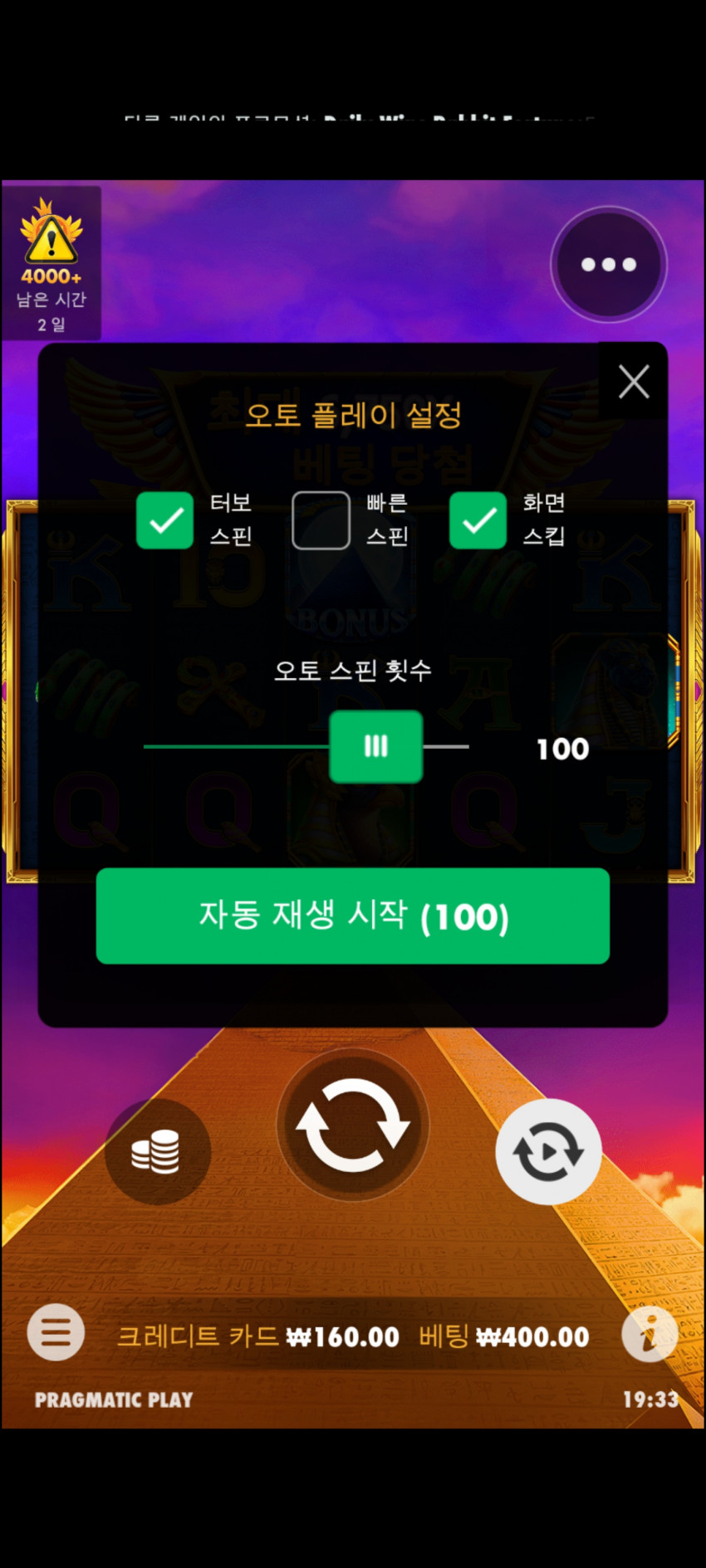Open the 4000+ promotion badge

click(x=51, y=262)
